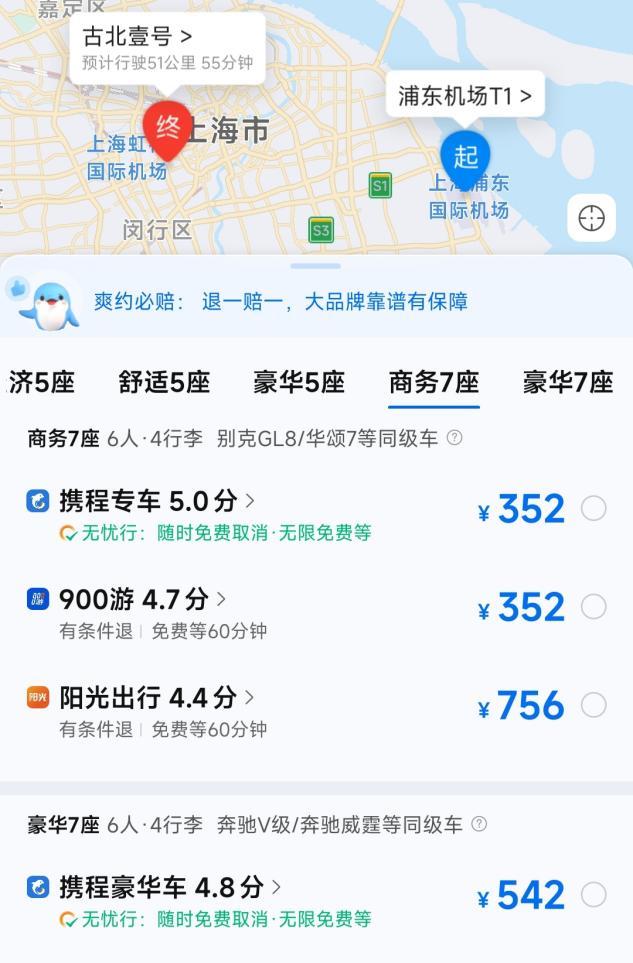Viewport: 633px width, 963px height.
Task: View 携程专车 5.0分 rating details
Action: tap(156, 500)
